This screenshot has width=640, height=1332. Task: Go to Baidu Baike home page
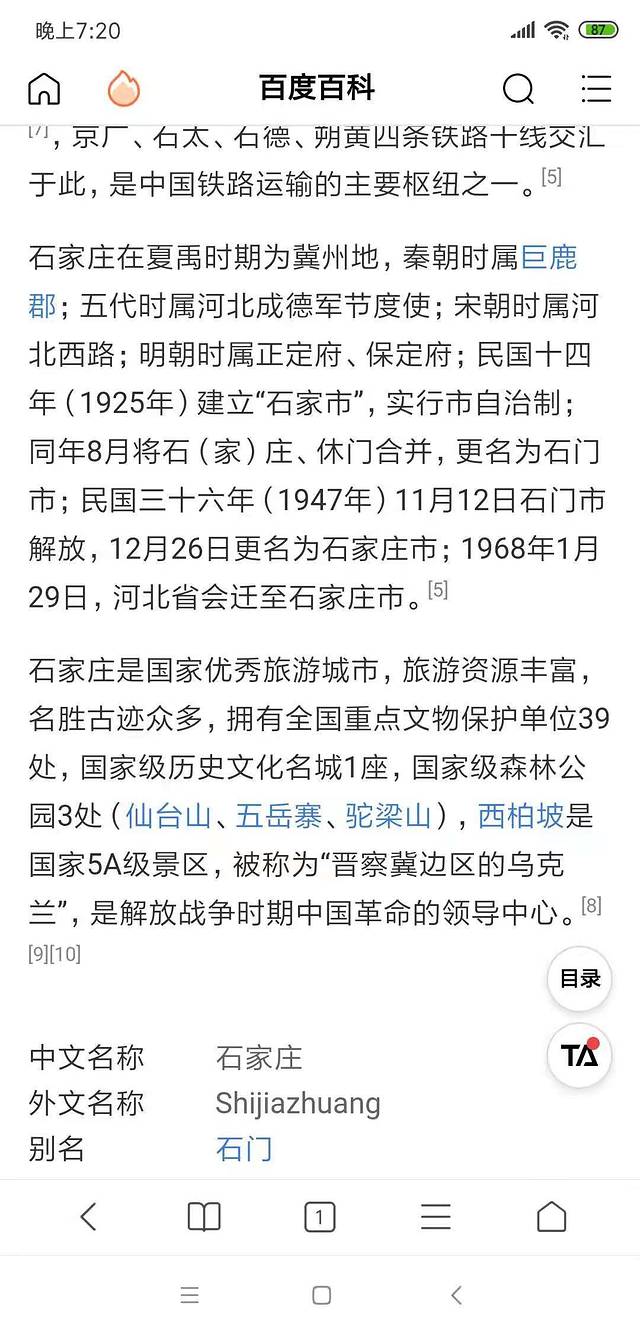tap(44, 89)
